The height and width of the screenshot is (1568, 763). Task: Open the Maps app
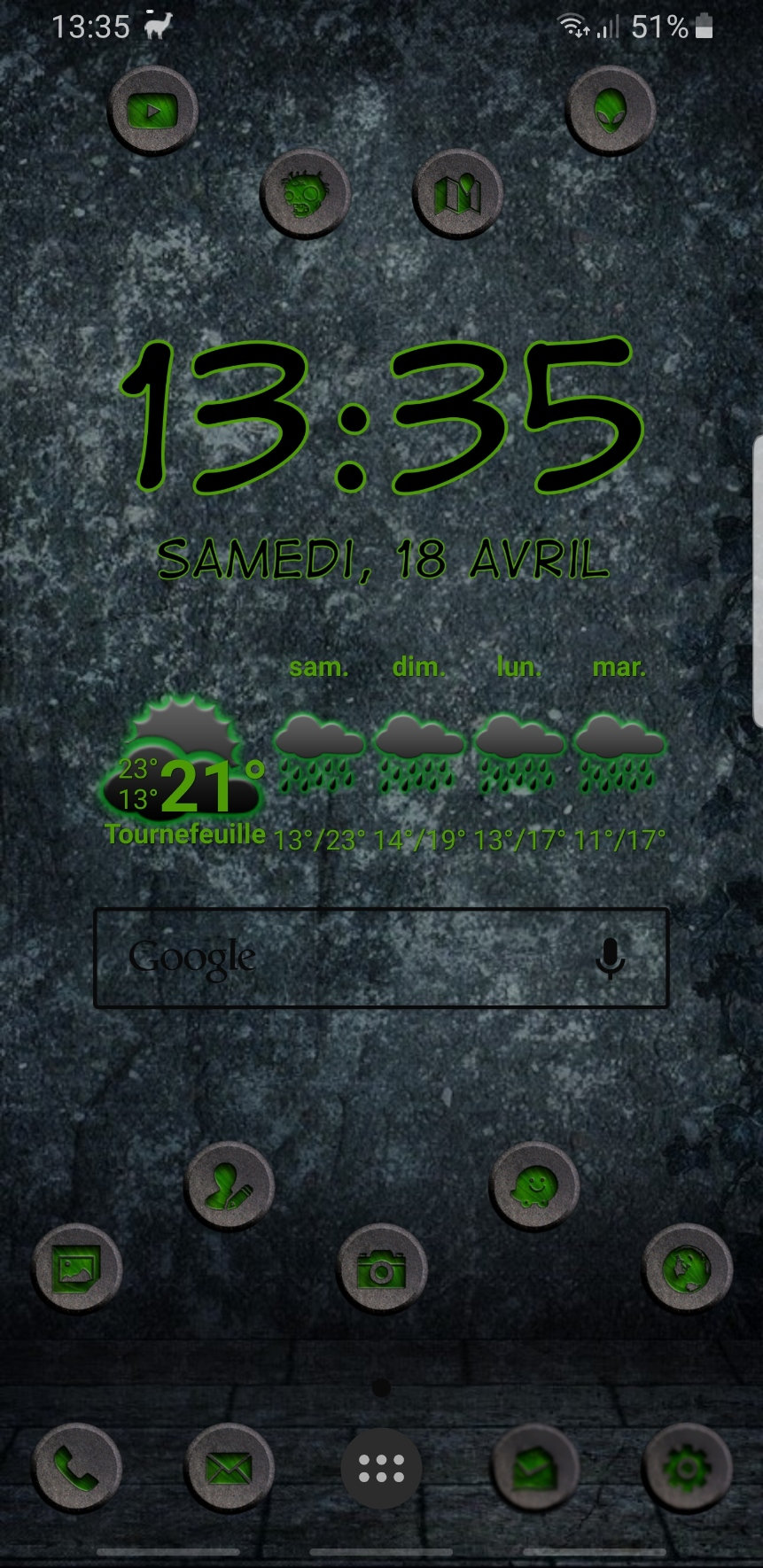(x=457, y=194)
